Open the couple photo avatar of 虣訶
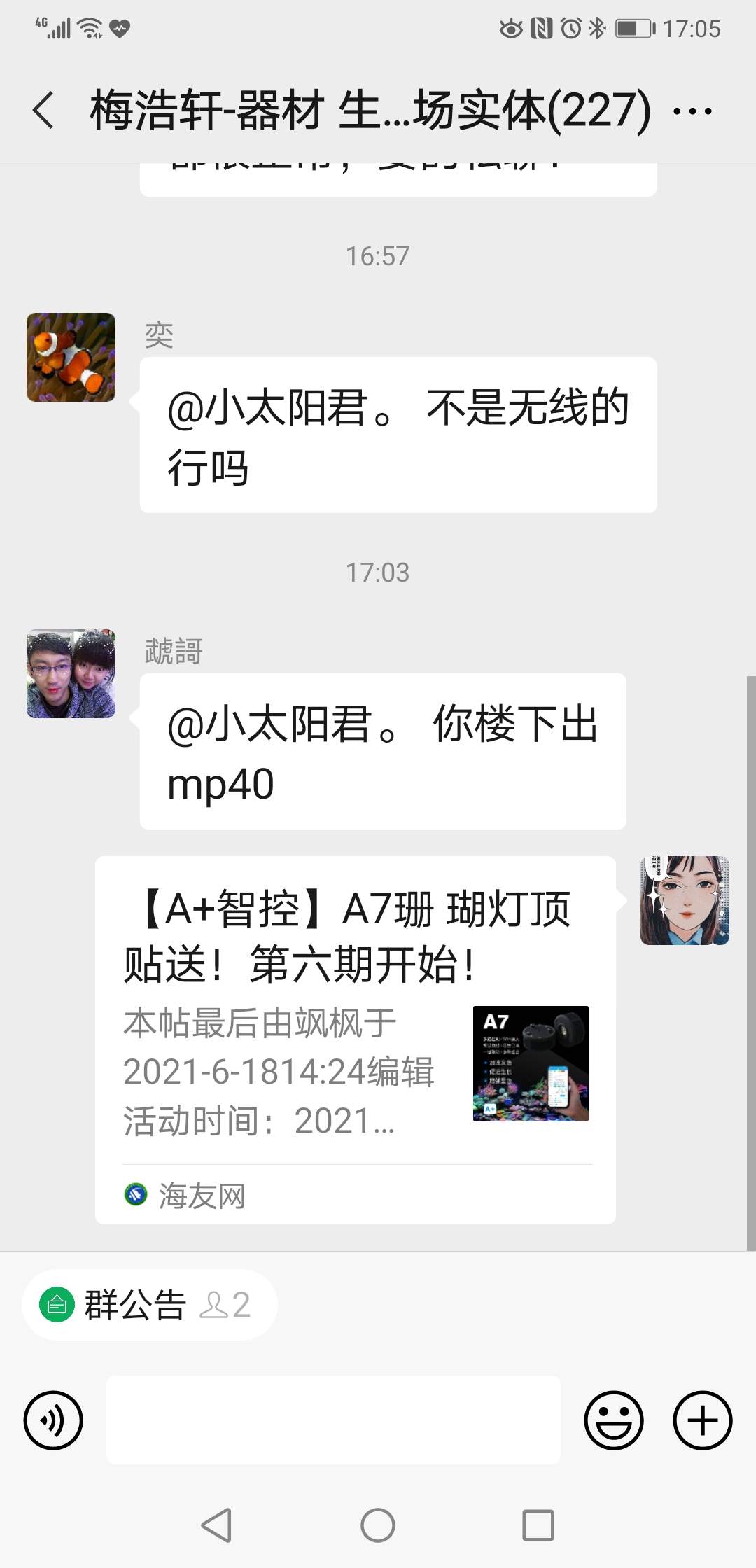 point(71,673)
